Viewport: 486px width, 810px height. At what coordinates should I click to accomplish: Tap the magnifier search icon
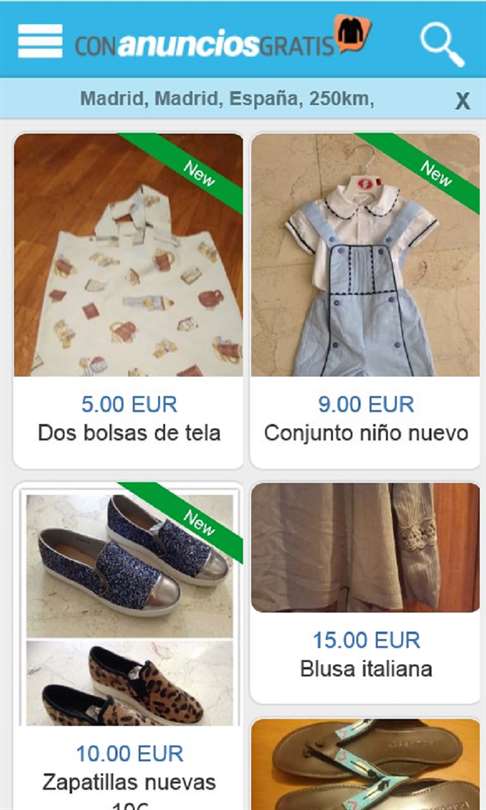pos(443,44)
